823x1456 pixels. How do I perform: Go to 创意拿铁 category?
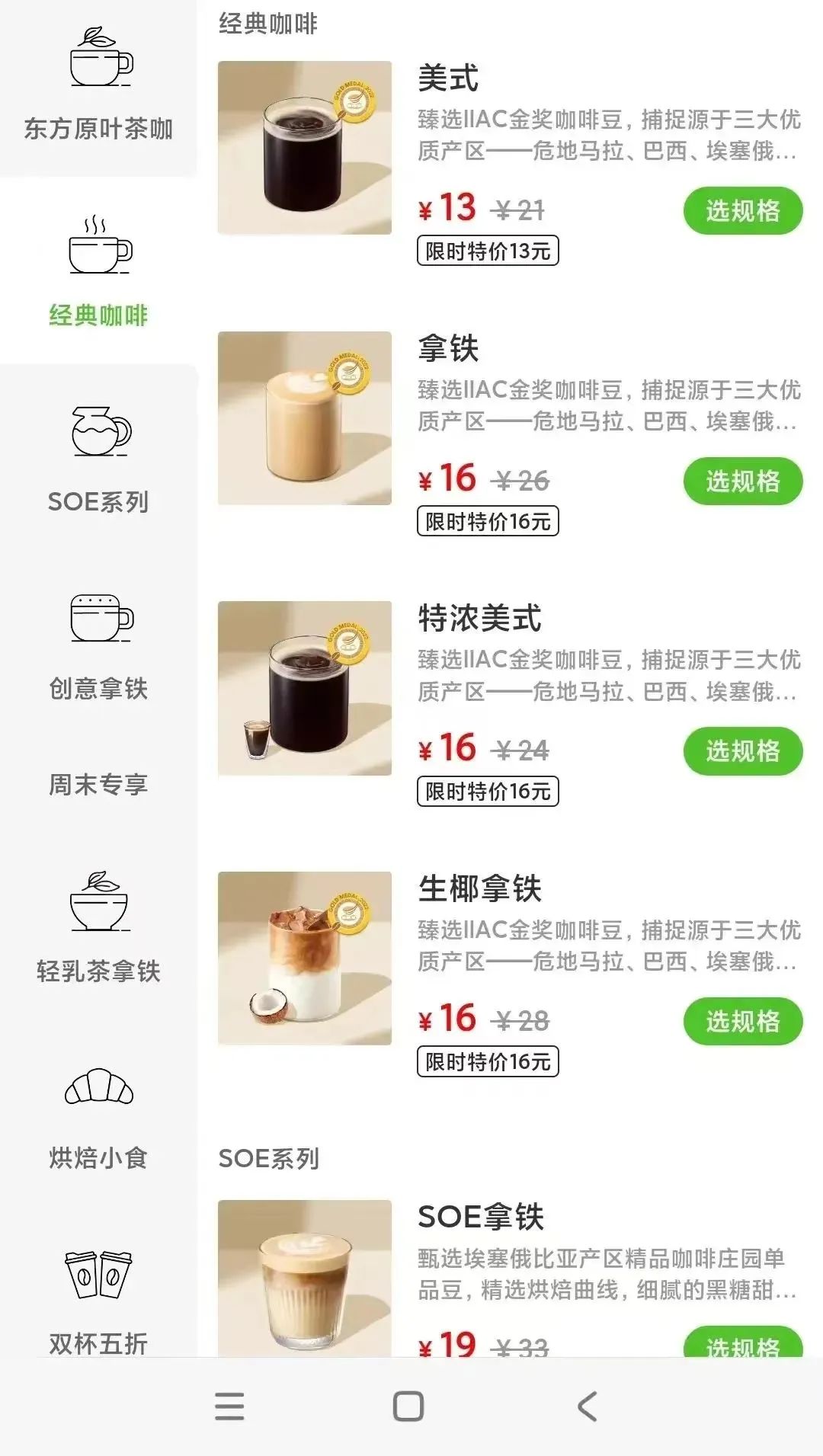pyautogui.click(x=98, y=647)
